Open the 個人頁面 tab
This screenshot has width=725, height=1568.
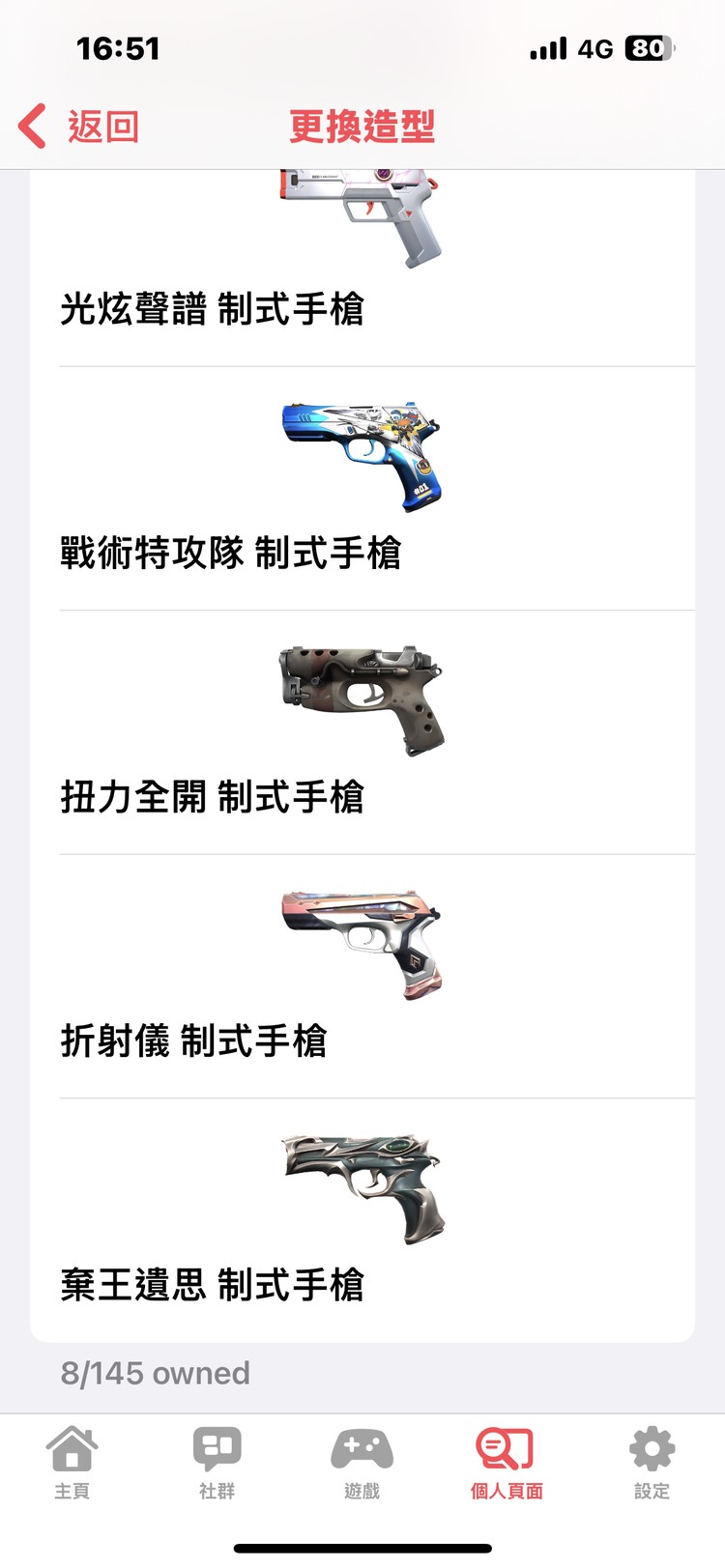pyautogui.click(x=507, y=1463)
